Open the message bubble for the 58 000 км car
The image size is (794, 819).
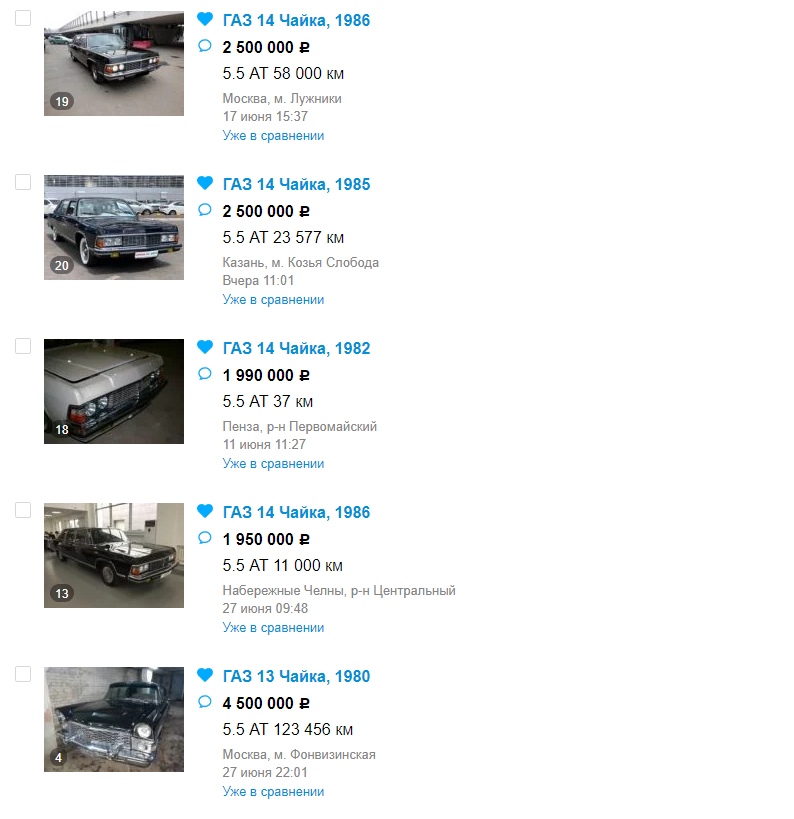coord(205,45)
